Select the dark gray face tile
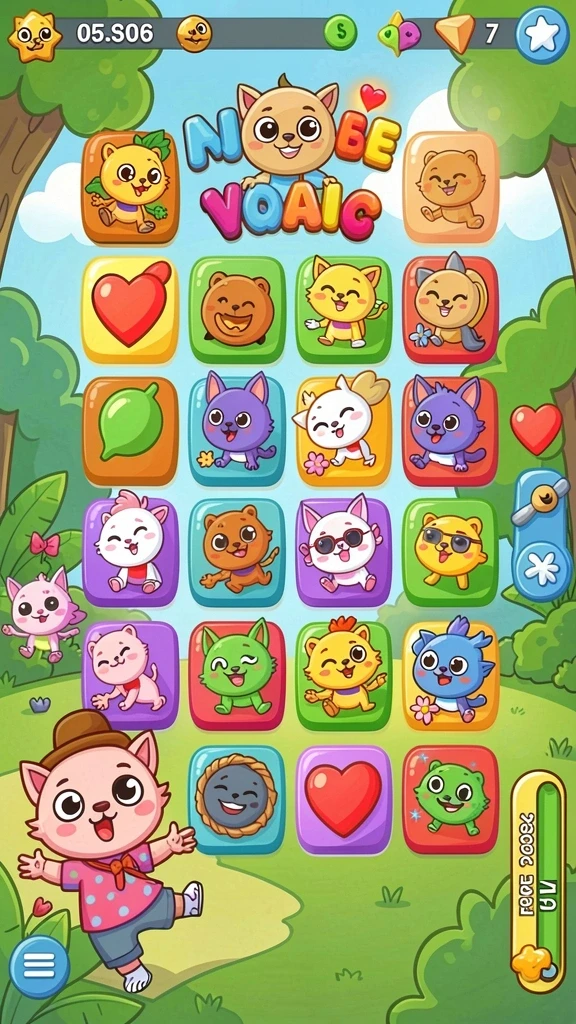The width and height of the screenshot is (576, 1024). pyautogui.click(x=237, y=799)
